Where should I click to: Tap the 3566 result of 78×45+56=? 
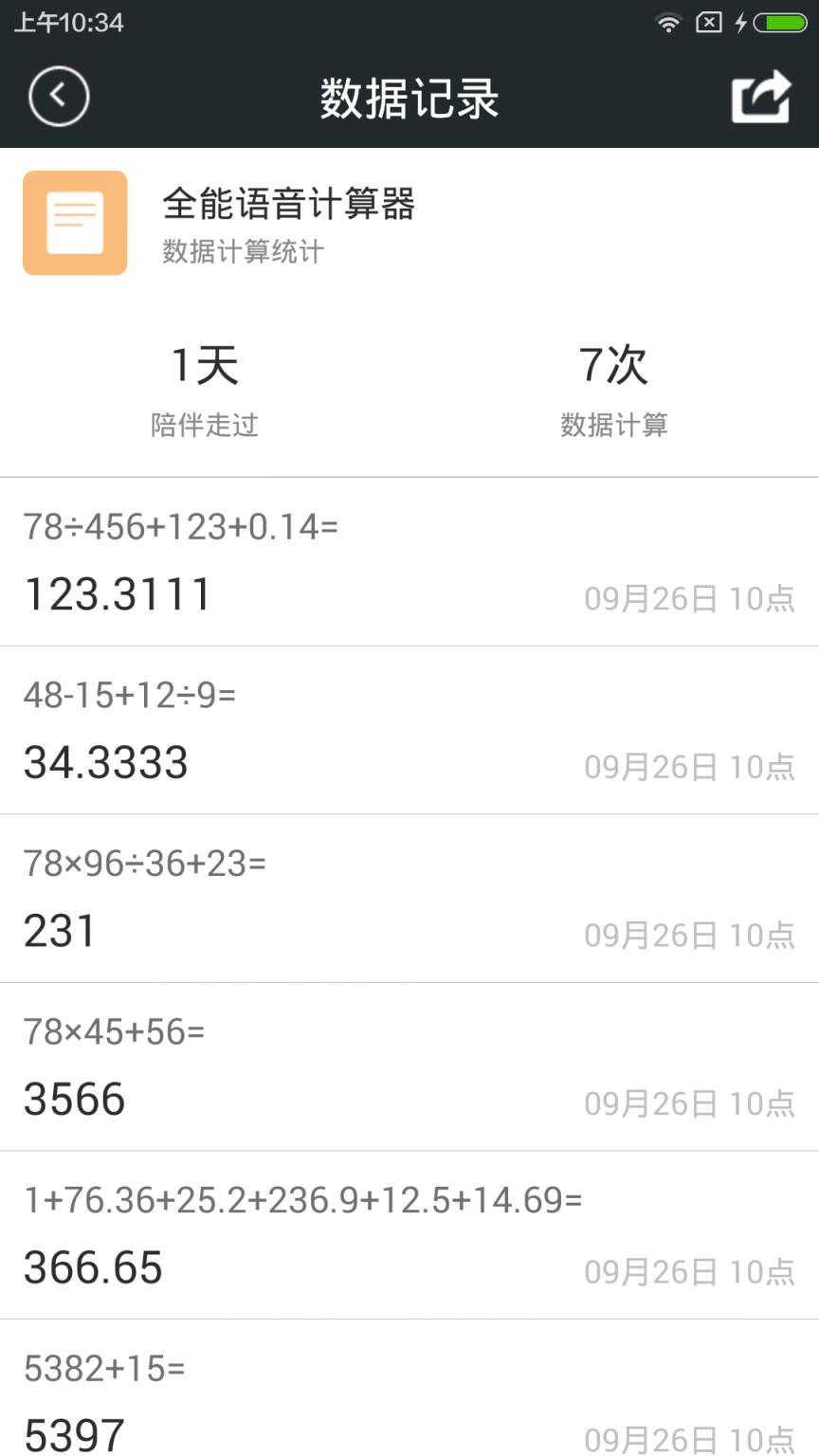pos(73,1100)
